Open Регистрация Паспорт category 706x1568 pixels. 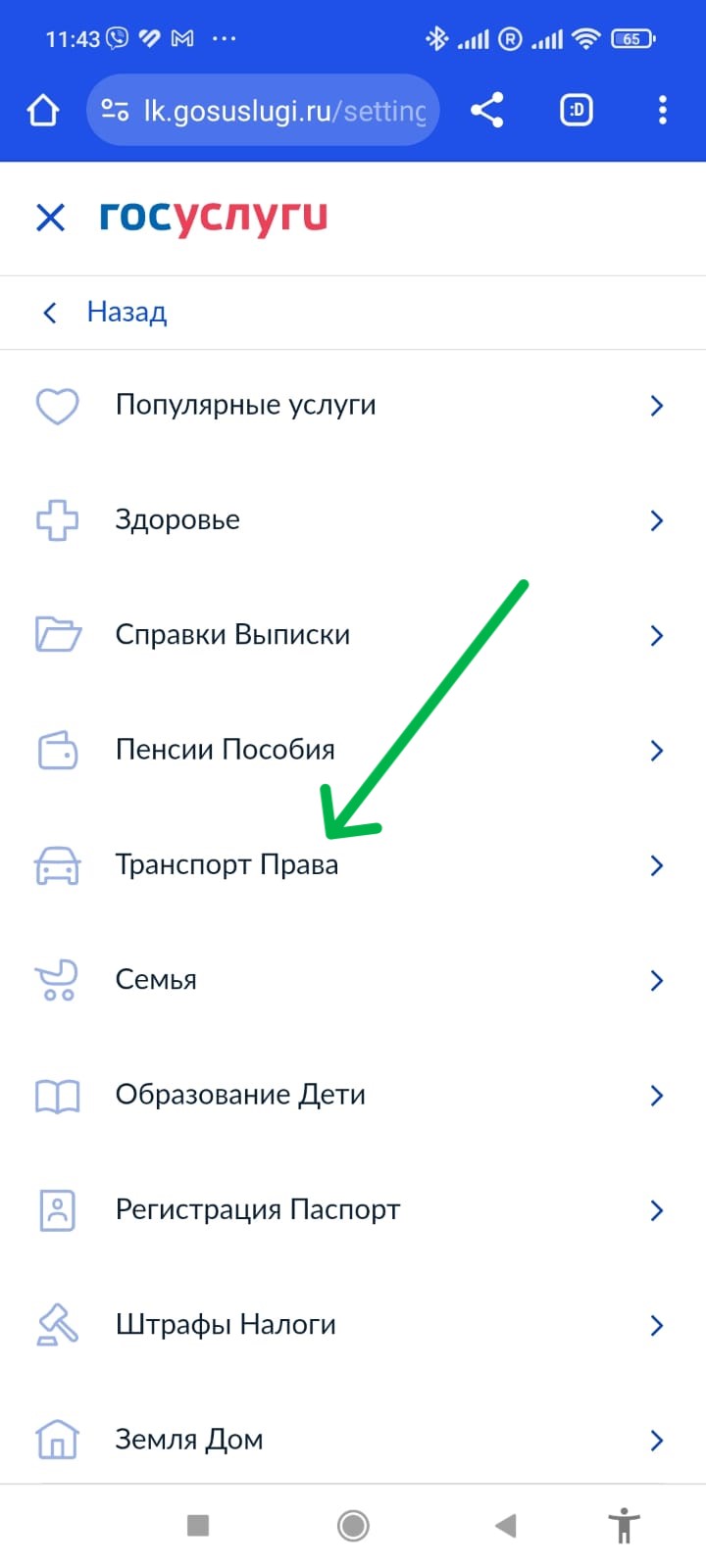[x=258, y=1210]
